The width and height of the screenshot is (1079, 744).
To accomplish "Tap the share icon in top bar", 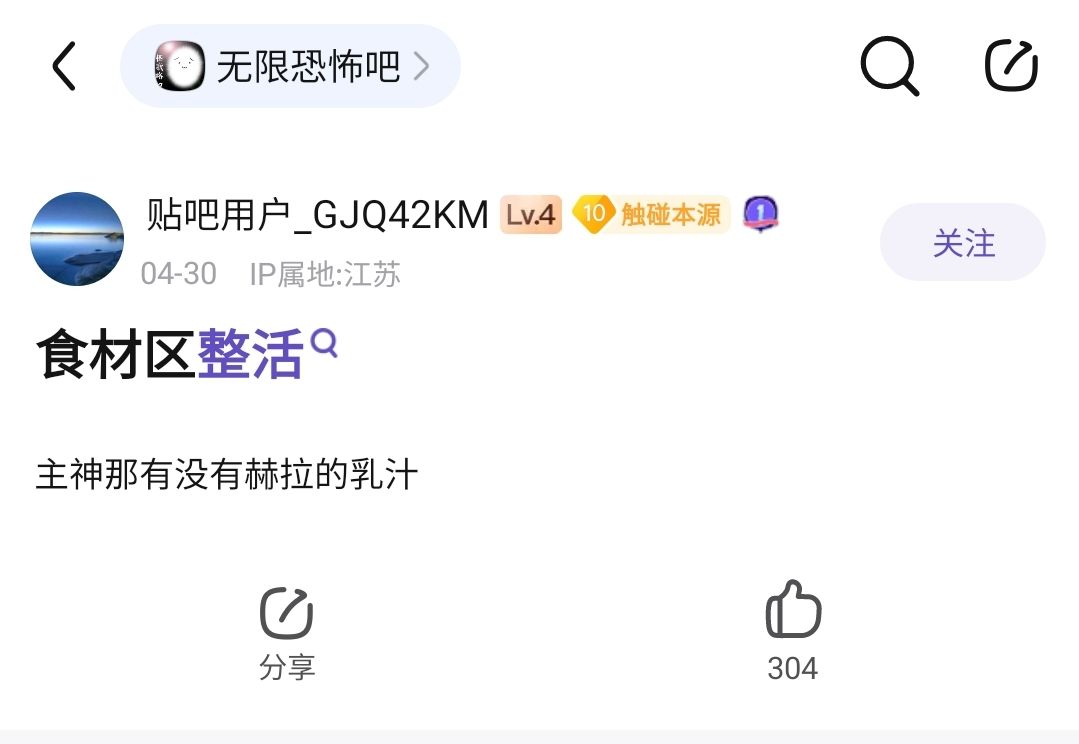I will (1012, 66).
